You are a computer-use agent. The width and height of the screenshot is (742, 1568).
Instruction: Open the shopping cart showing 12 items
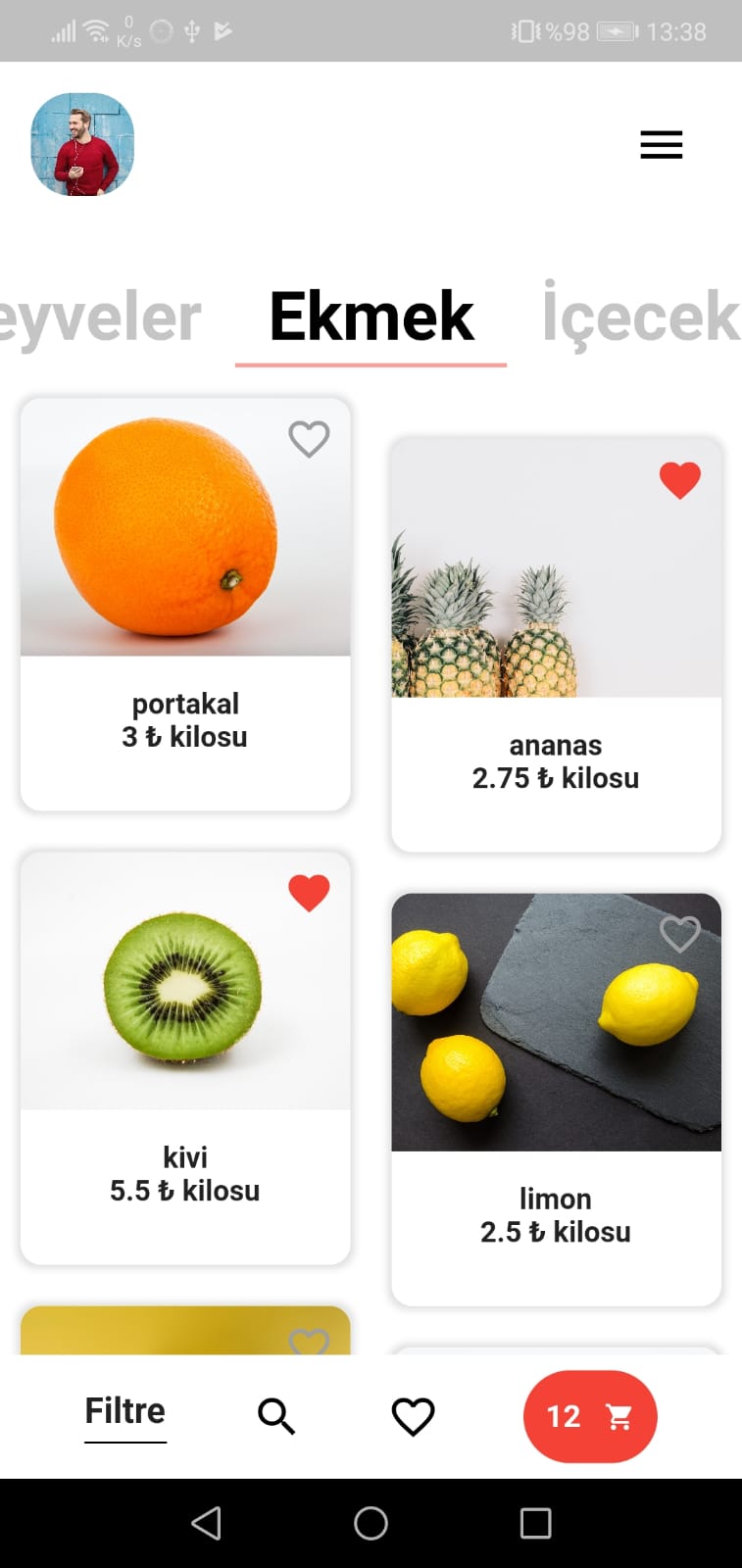point(589,1416)
